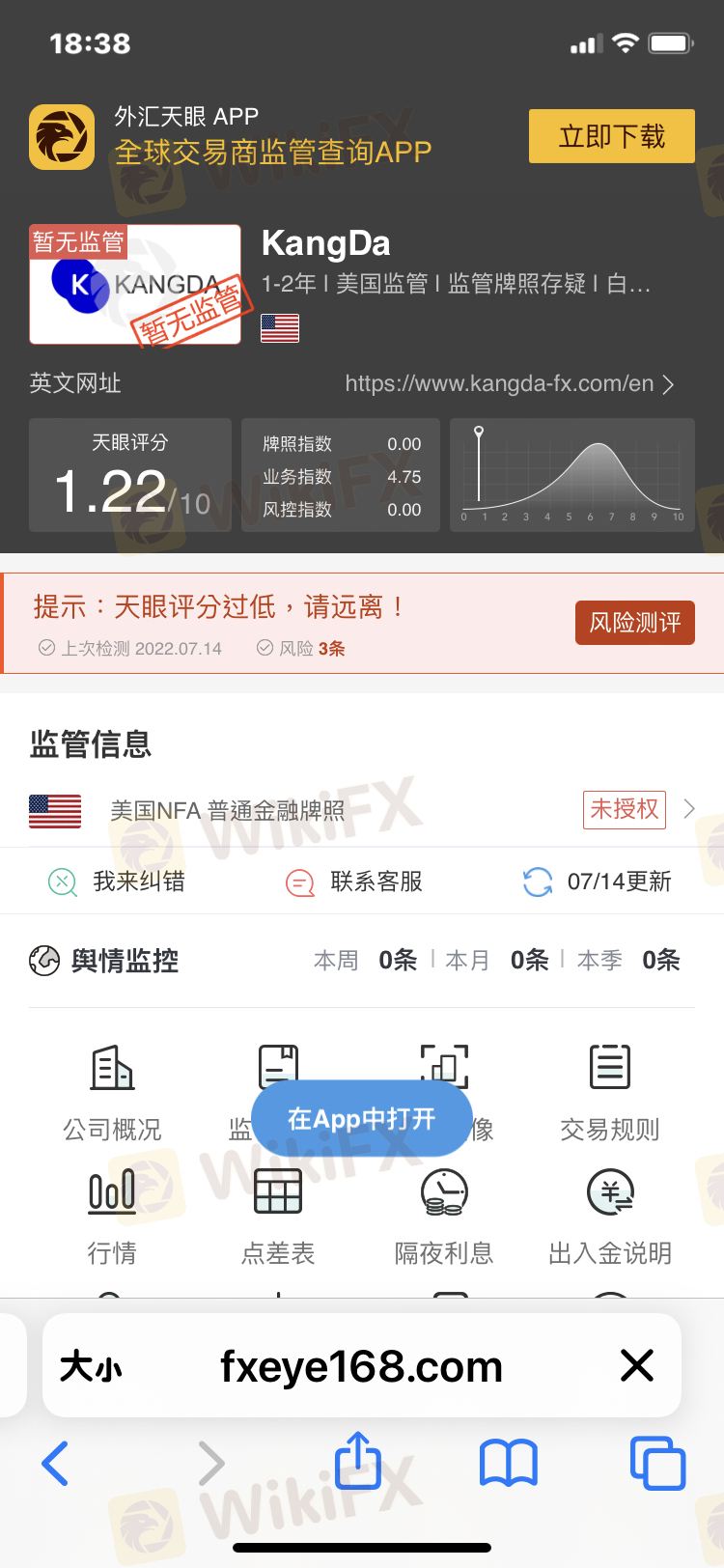Tap the 立即下载 download button

click(x=611, y=136)
